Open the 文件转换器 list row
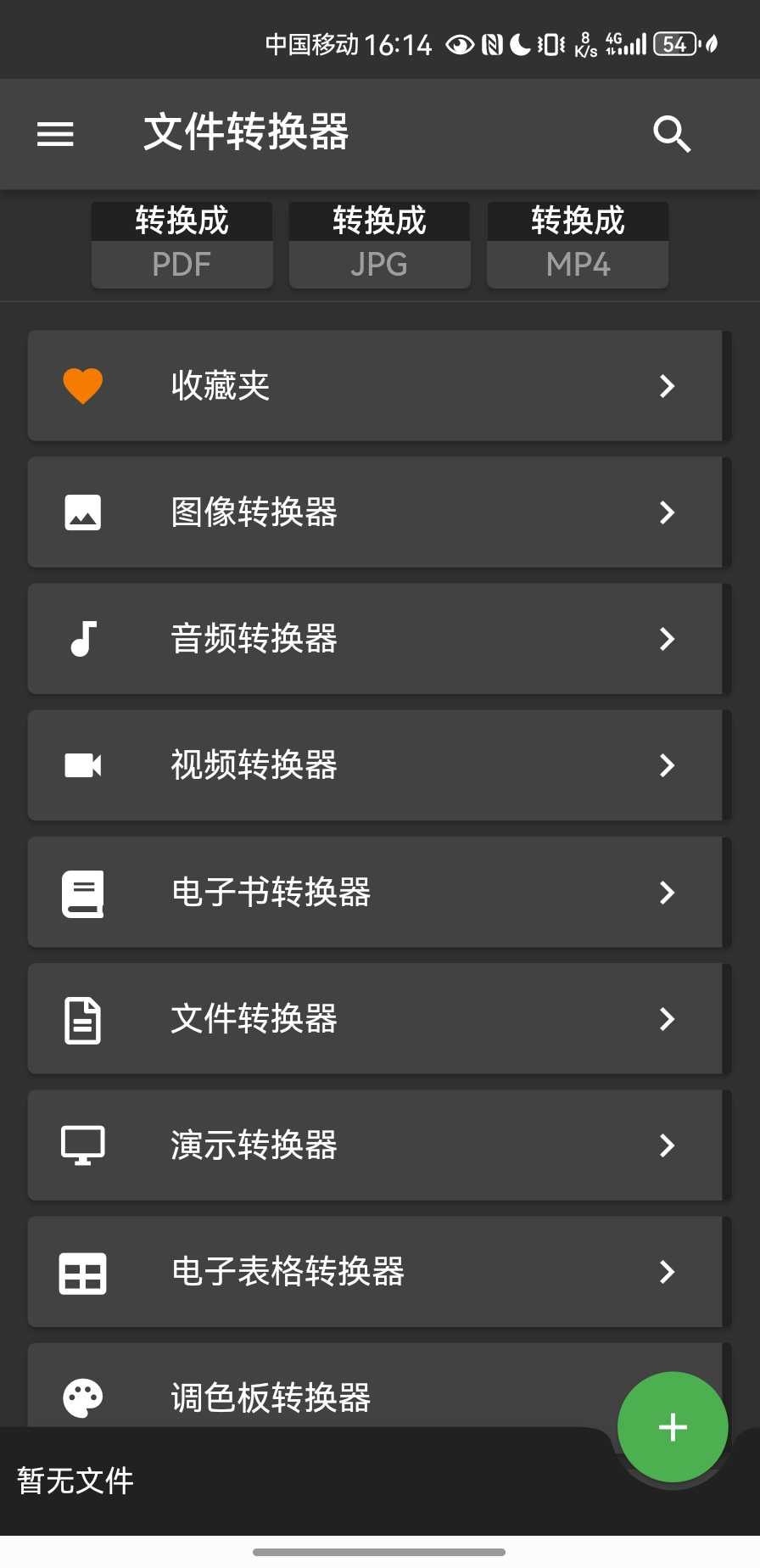760x1568 pixels. (375, 1018)
